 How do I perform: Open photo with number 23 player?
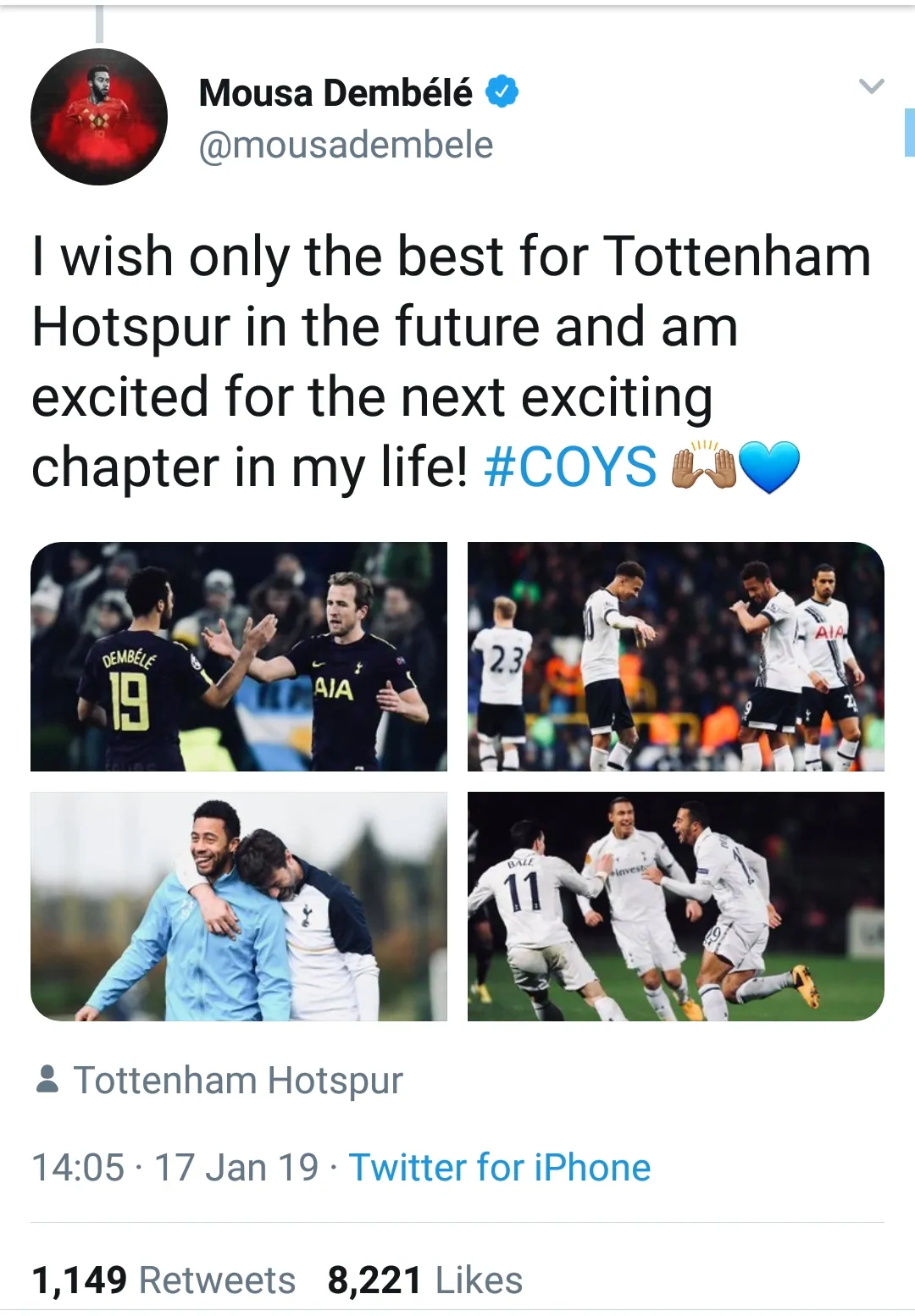click(x=675, y=656)
